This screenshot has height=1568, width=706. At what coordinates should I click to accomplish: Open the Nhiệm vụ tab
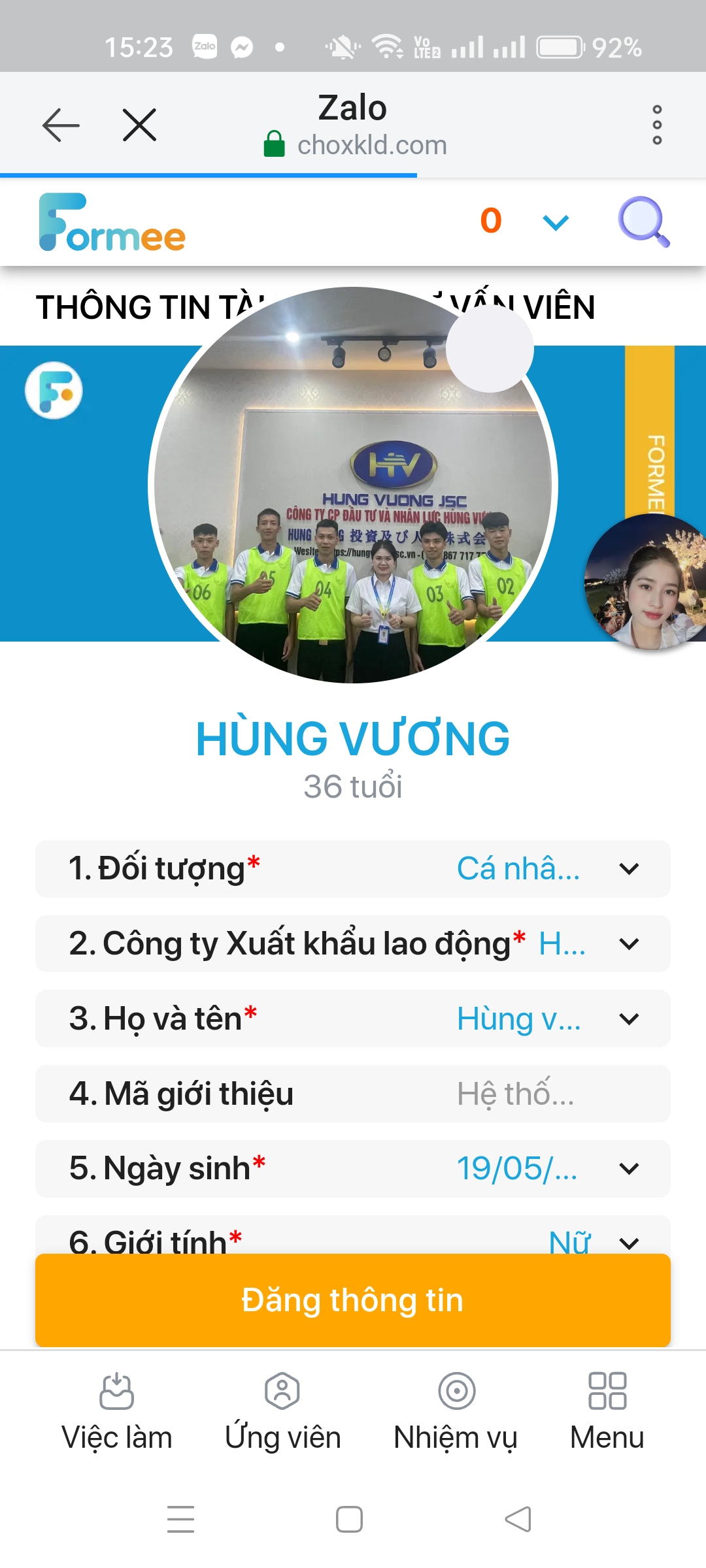[x=456, y=1411]
